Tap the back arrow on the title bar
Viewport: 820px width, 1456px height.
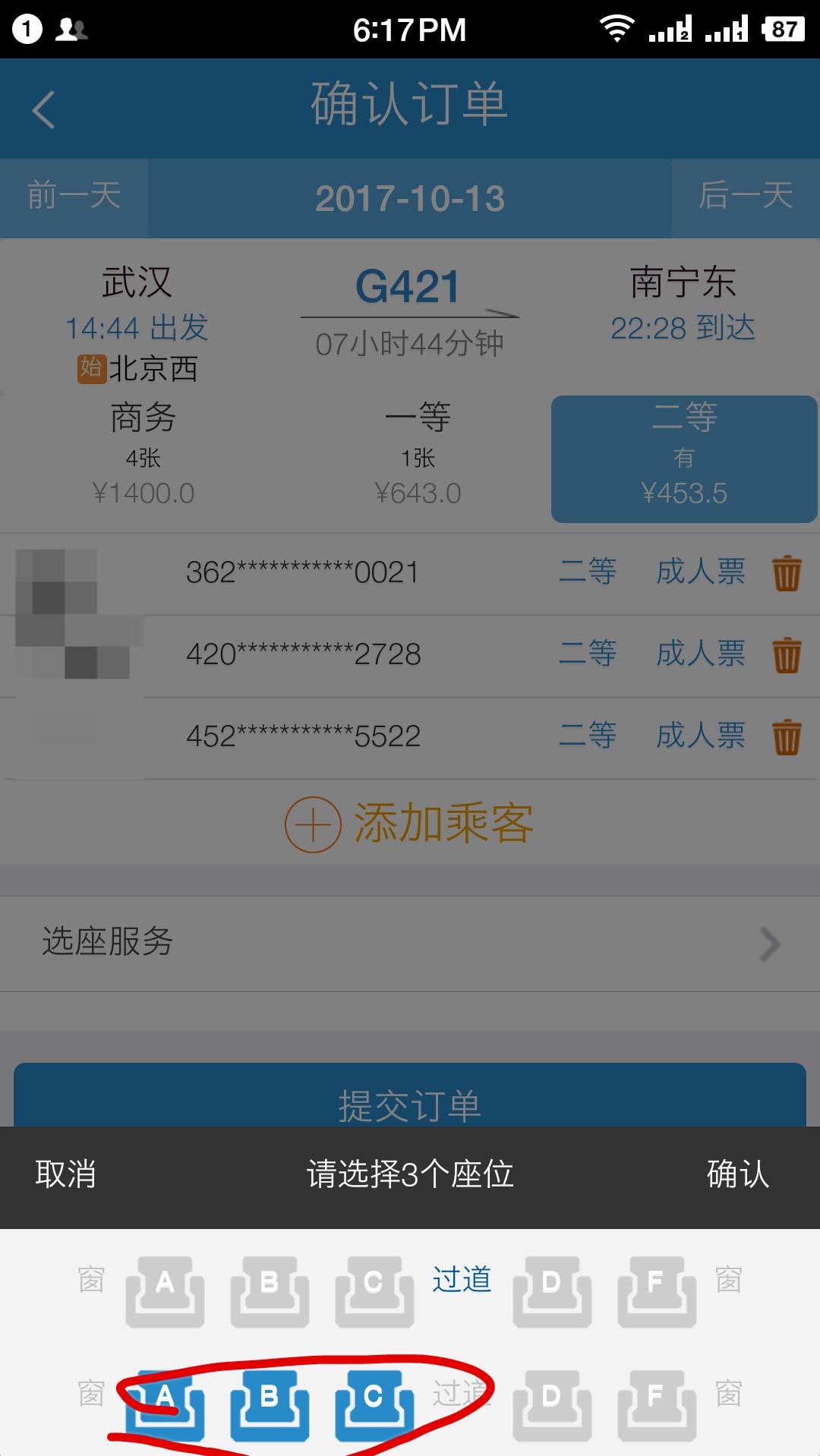(43, 108)
